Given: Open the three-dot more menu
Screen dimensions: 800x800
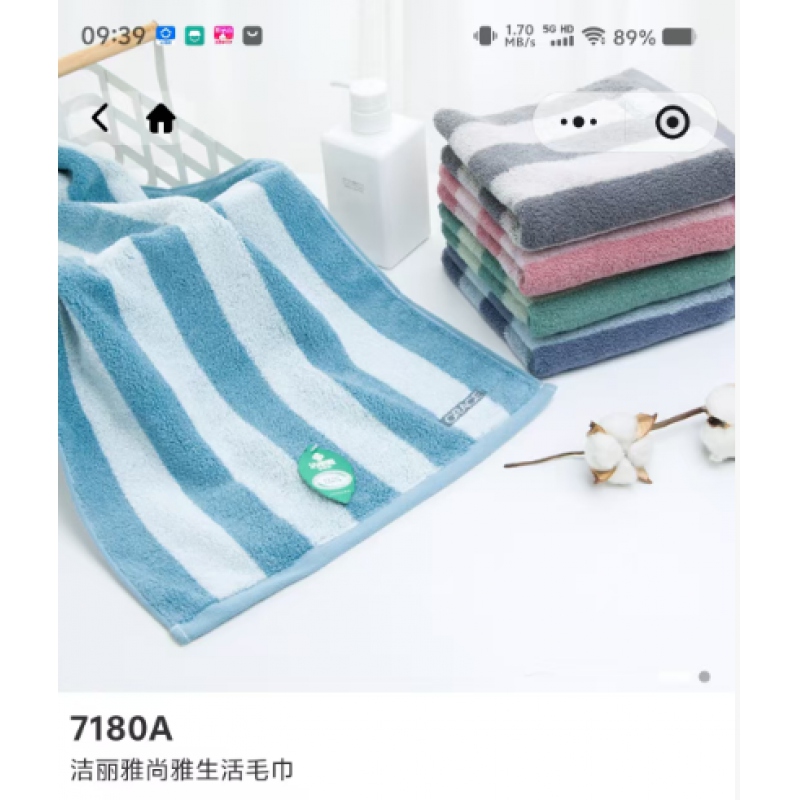Looking at the screenshot, I should pyautogui.click(x=579, y=122).
